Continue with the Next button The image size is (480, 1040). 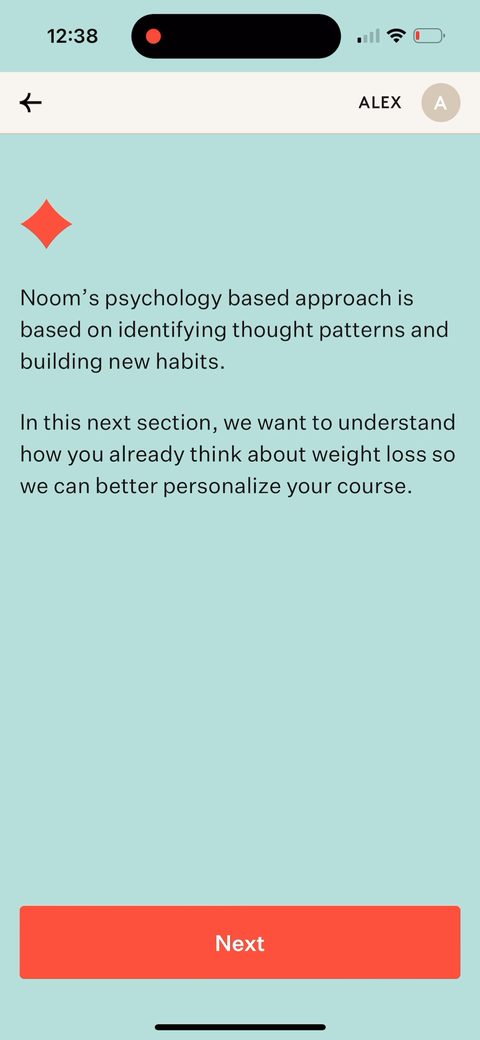tap(240, 942)
